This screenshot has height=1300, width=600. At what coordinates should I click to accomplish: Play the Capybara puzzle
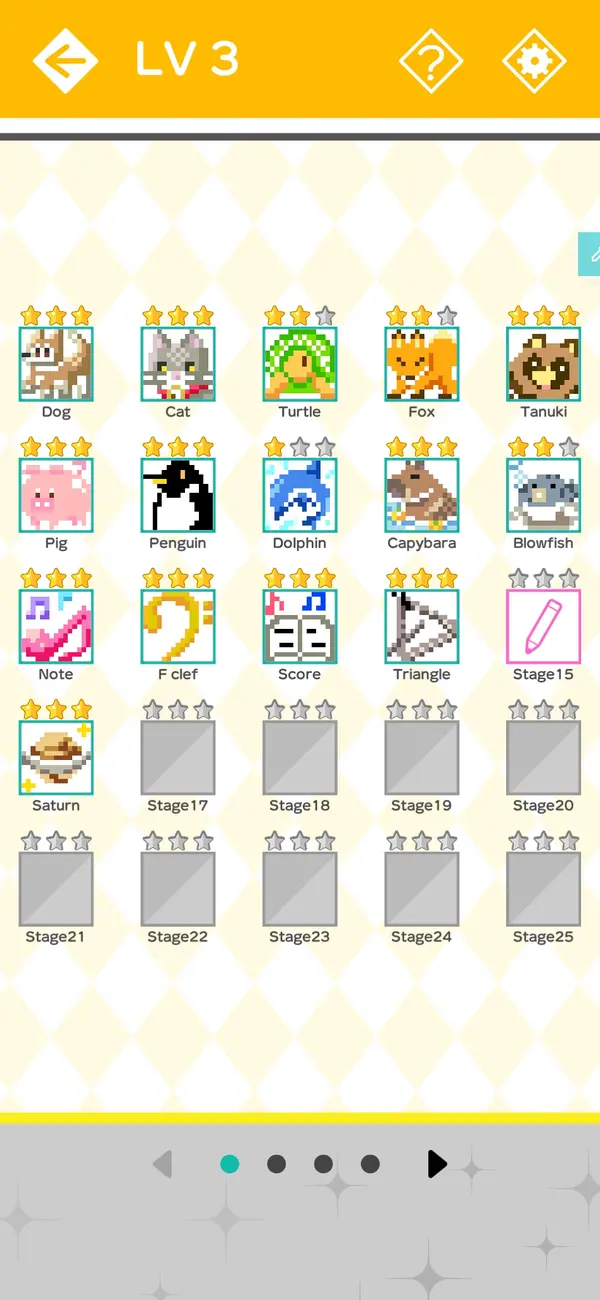(x=422, y=495)
